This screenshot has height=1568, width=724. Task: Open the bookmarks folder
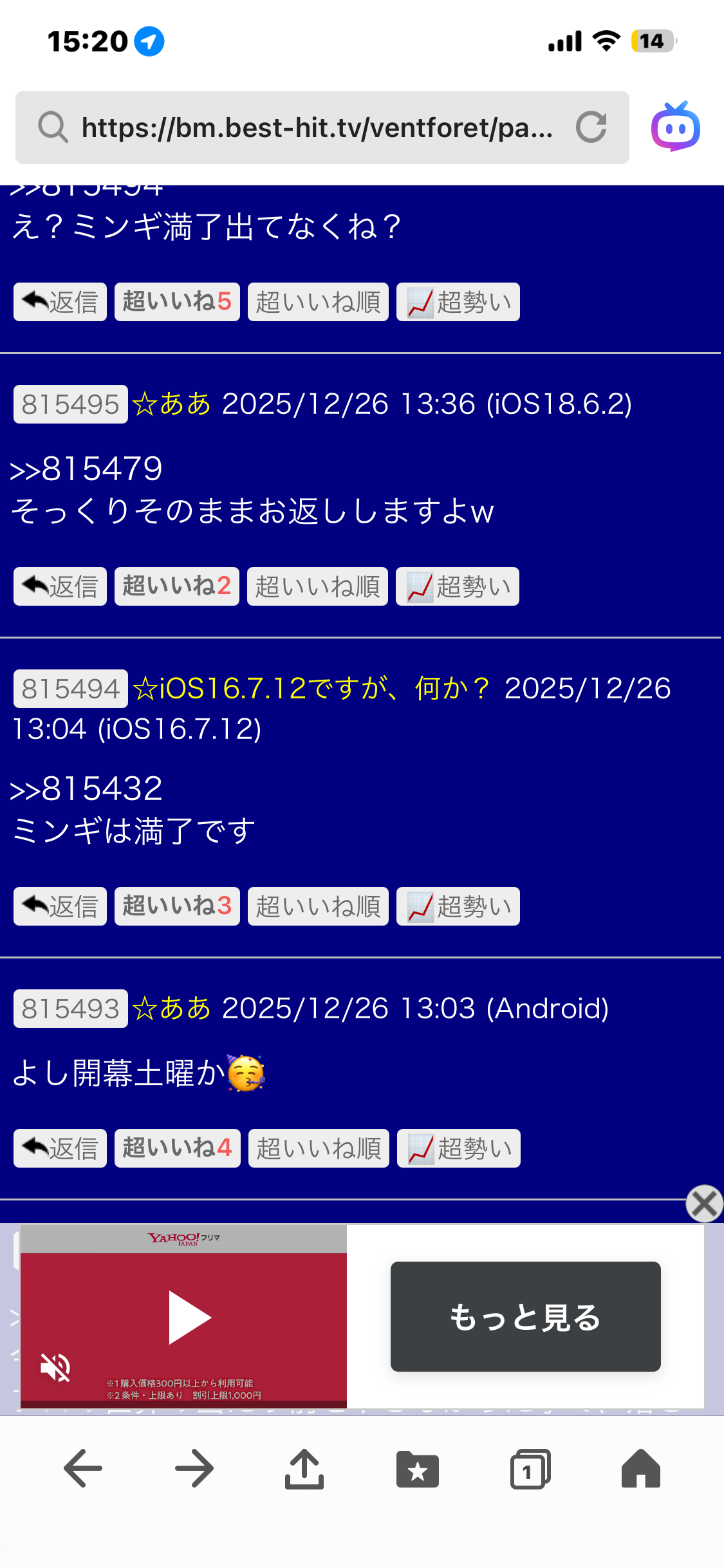[417, 1470]
